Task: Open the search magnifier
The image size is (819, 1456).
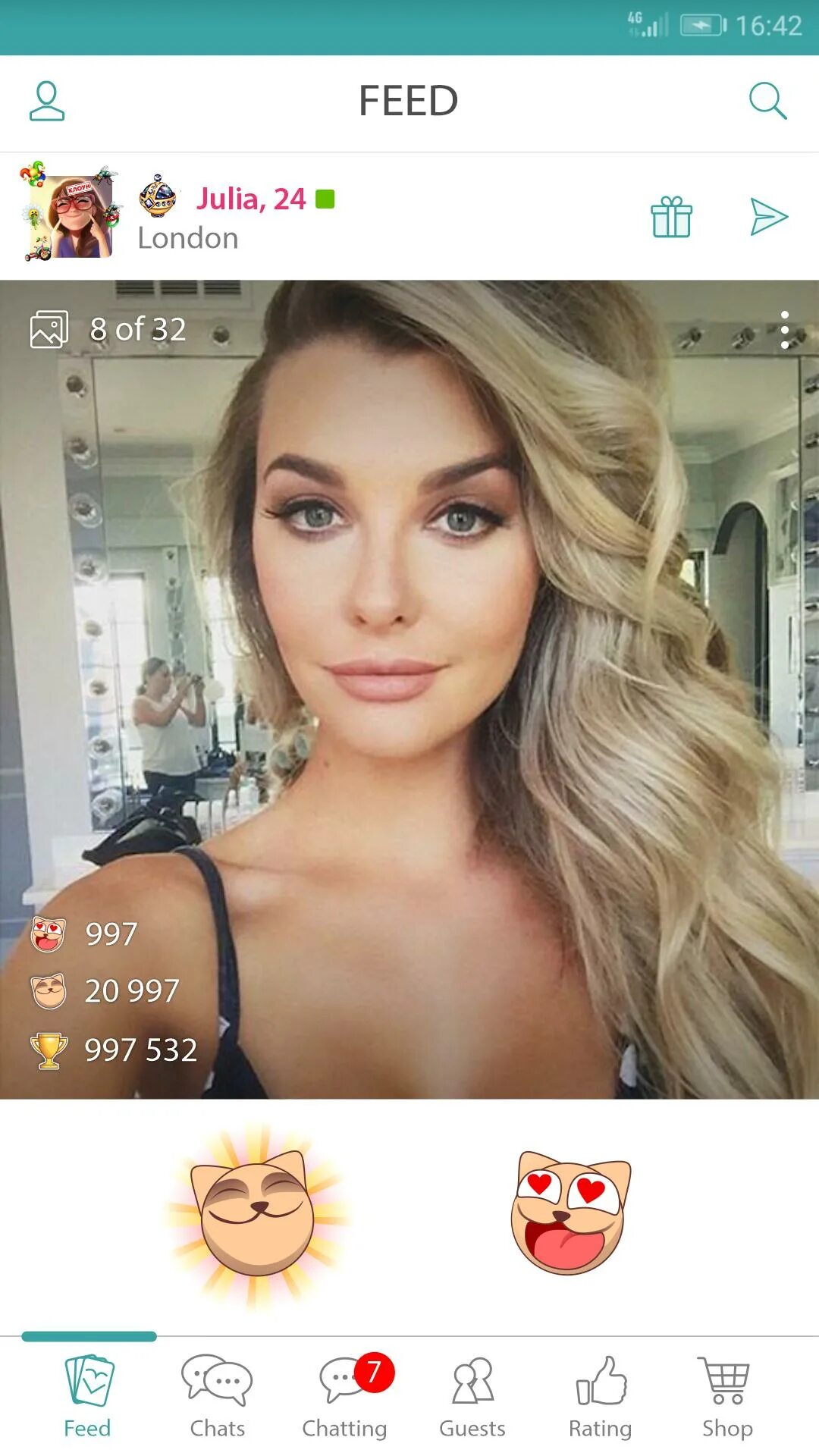Action: point(767,101)
